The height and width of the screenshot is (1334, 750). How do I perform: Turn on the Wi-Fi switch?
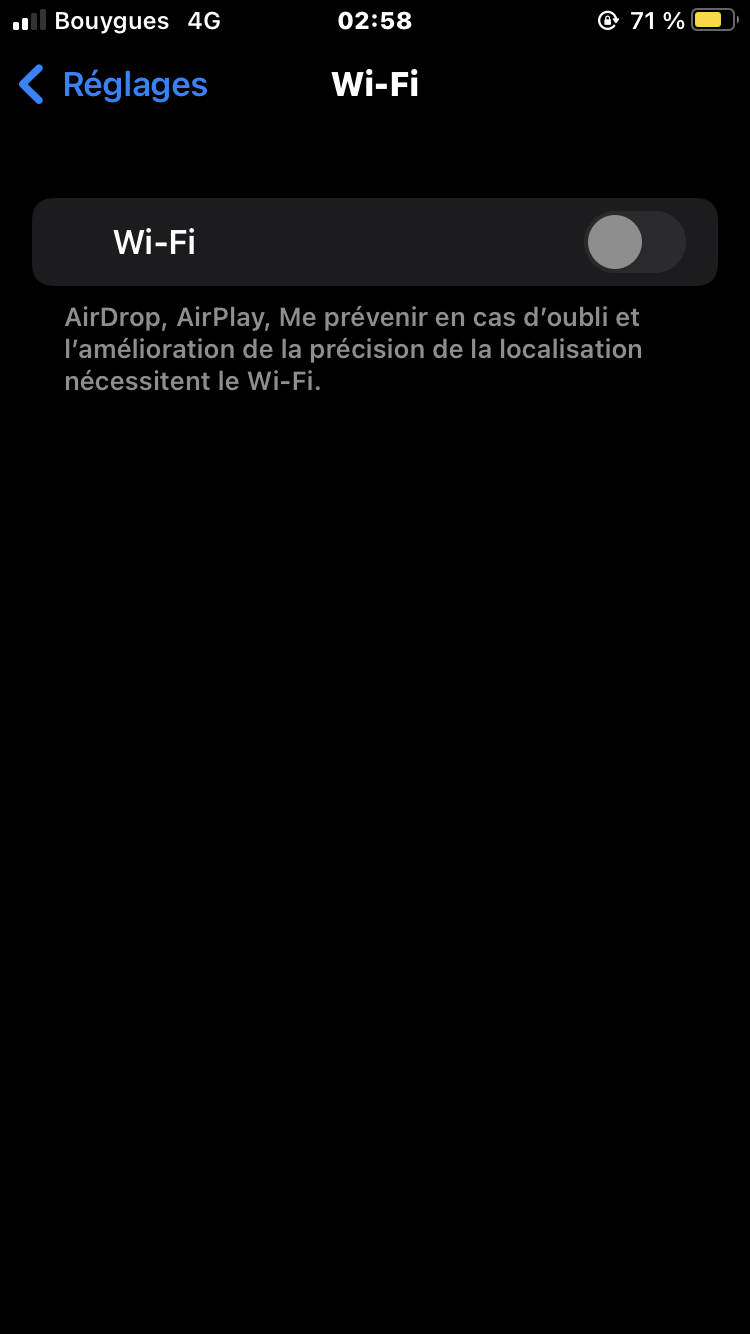(x=635, y=242)
